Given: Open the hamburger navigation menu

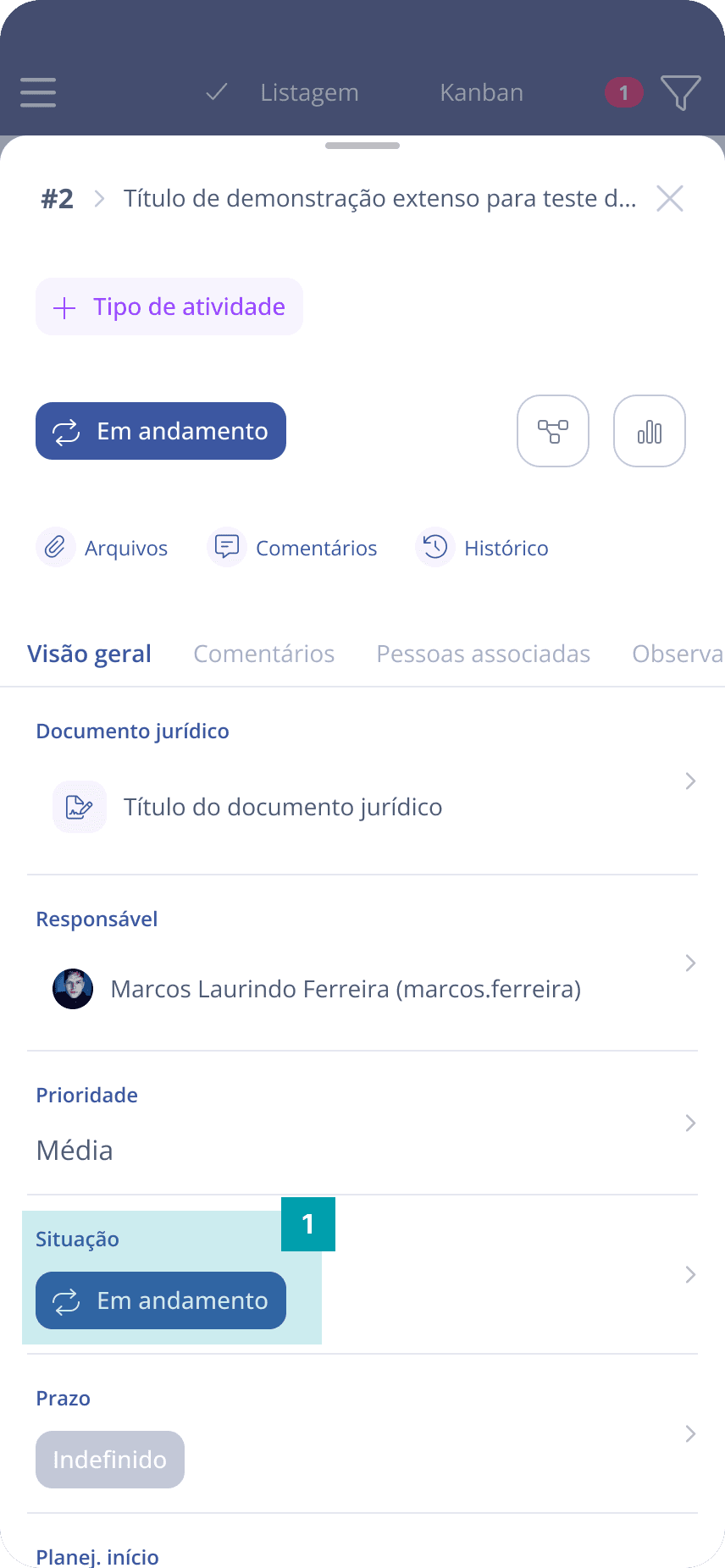Looking at the screenshot, I should [37, 93].
